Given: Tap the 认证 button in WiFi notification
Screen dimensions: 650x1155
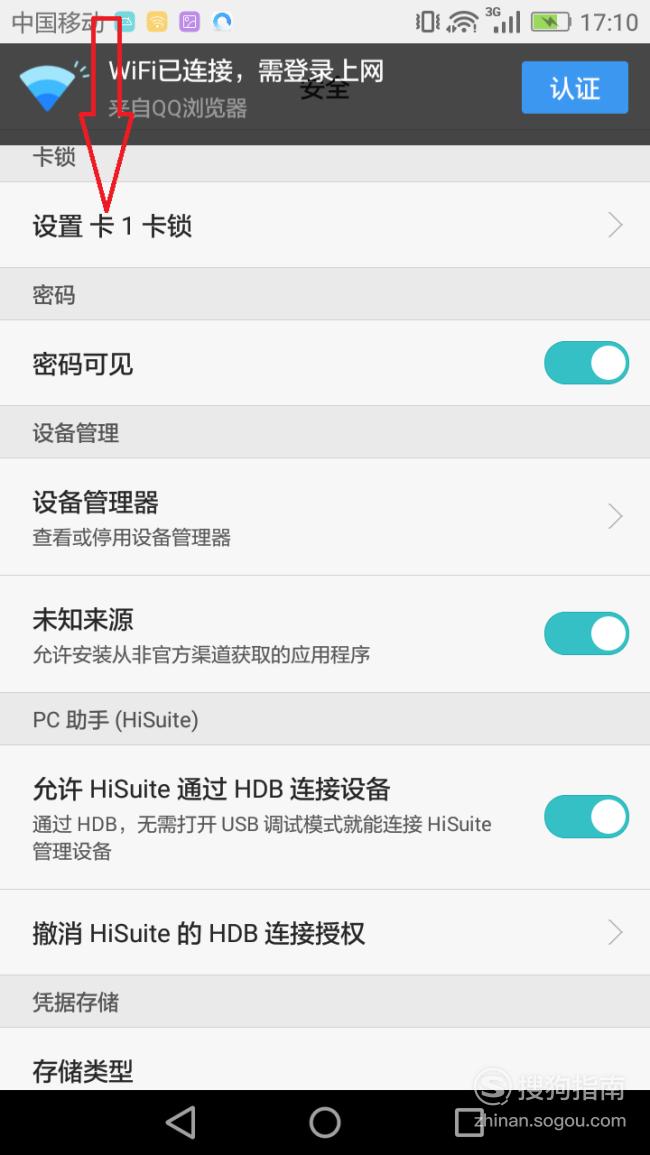Looking at the screenshot, I should pyautogui.click(x=575, y=88).
